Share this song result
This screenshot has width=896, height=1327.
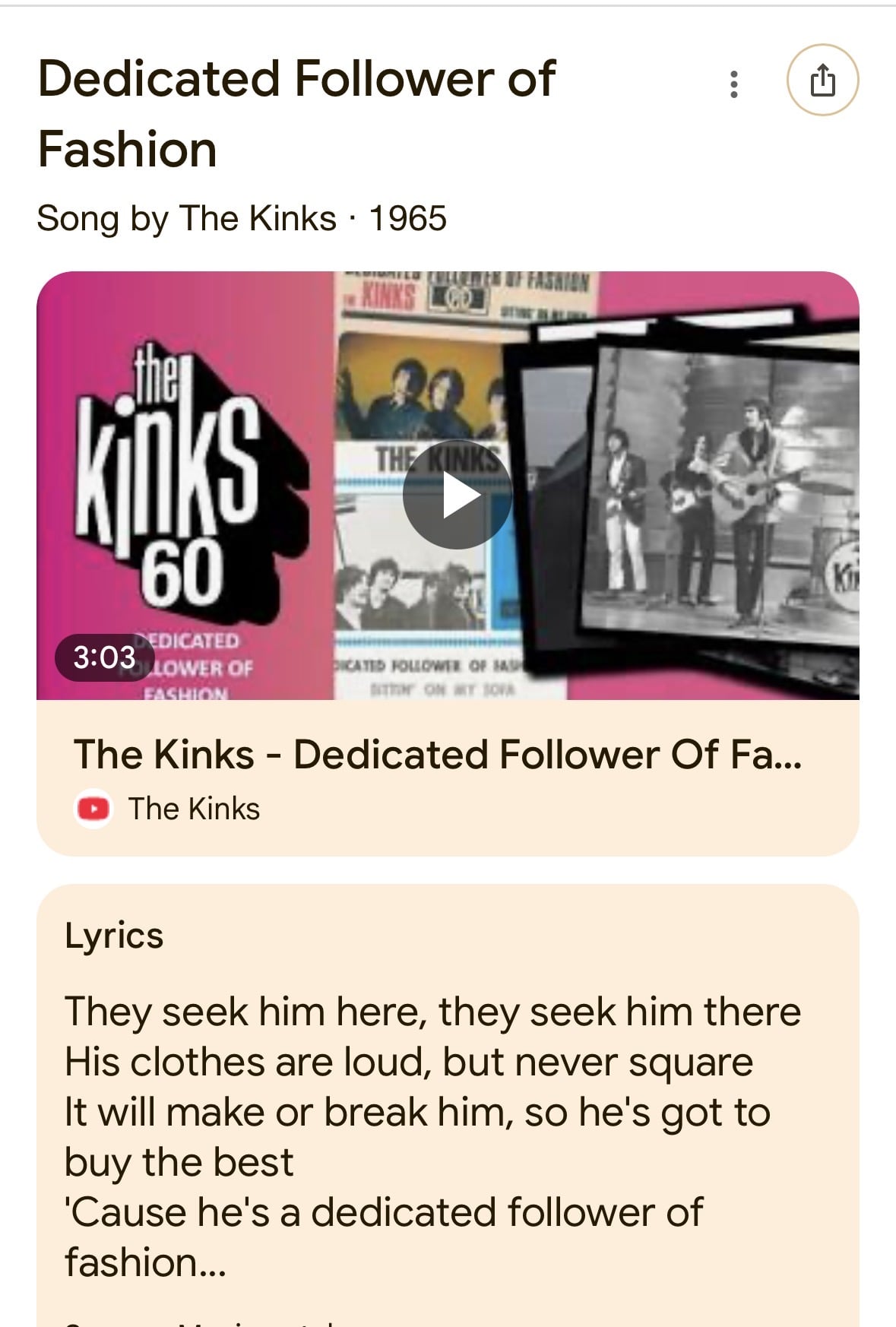pyautogui.click(x=822, y=81)
